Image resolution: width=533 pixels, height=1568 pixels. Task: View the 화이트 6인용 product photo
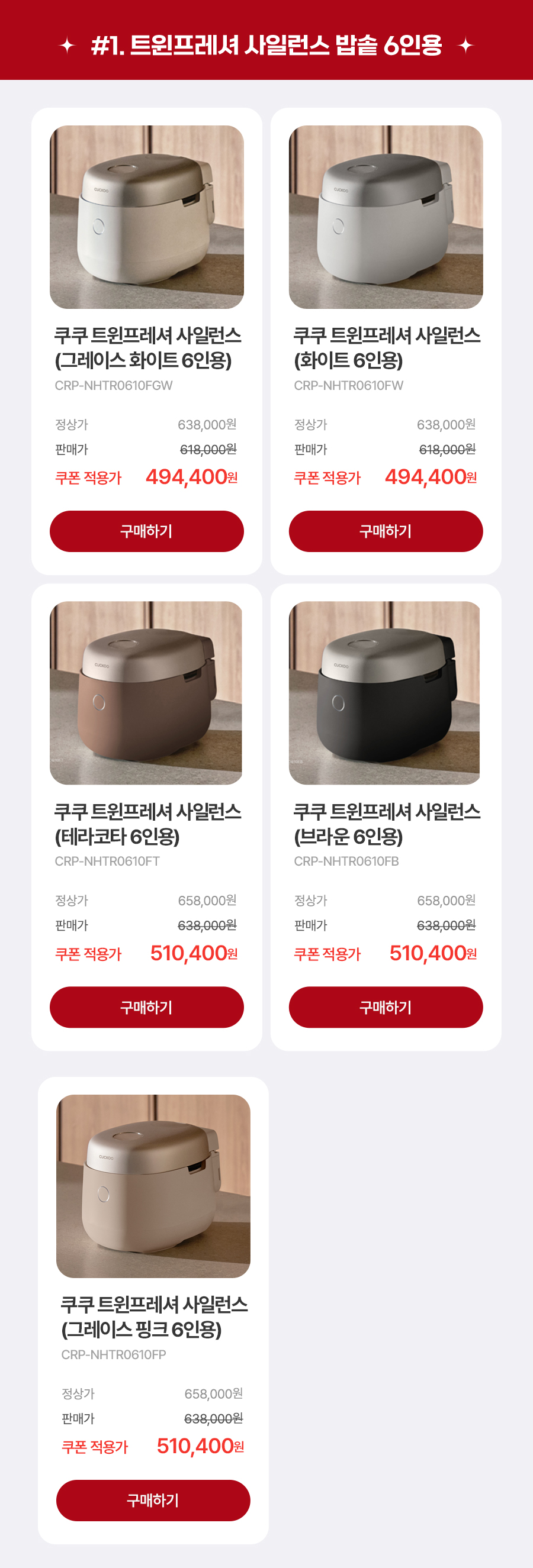tap(386, 217)
